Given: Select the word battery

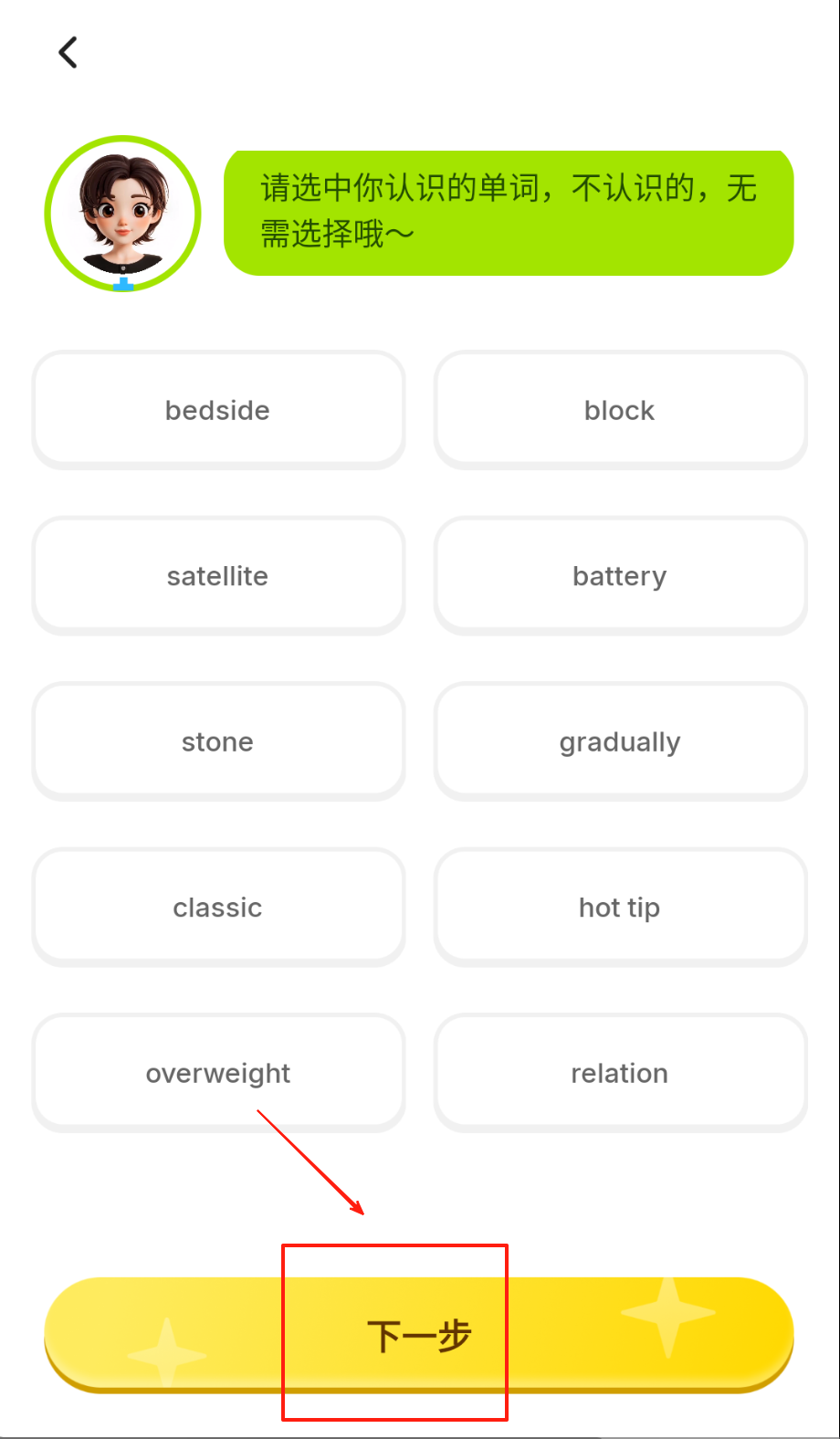Looking at the screenshot, I should pos(620,576).
